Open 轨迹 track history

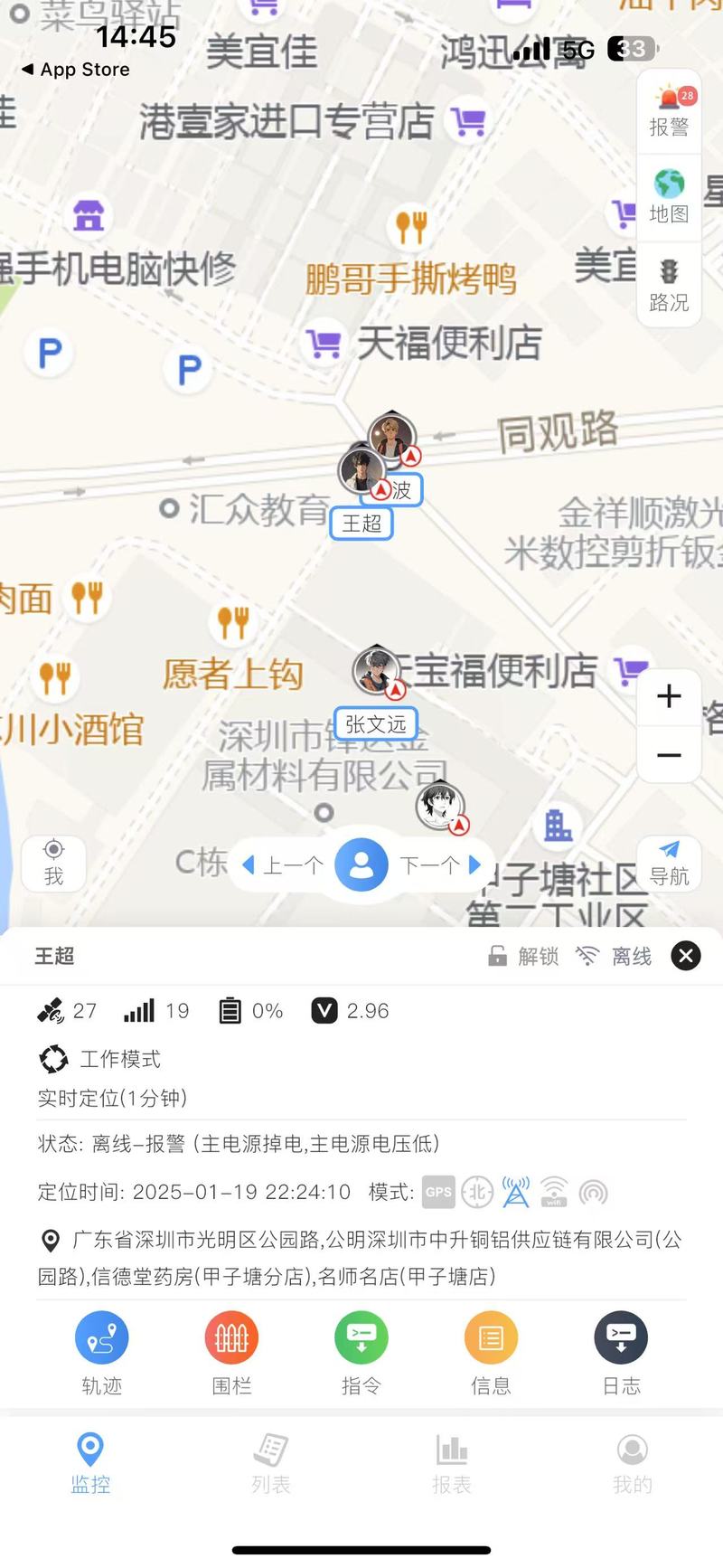(101, 1352)
